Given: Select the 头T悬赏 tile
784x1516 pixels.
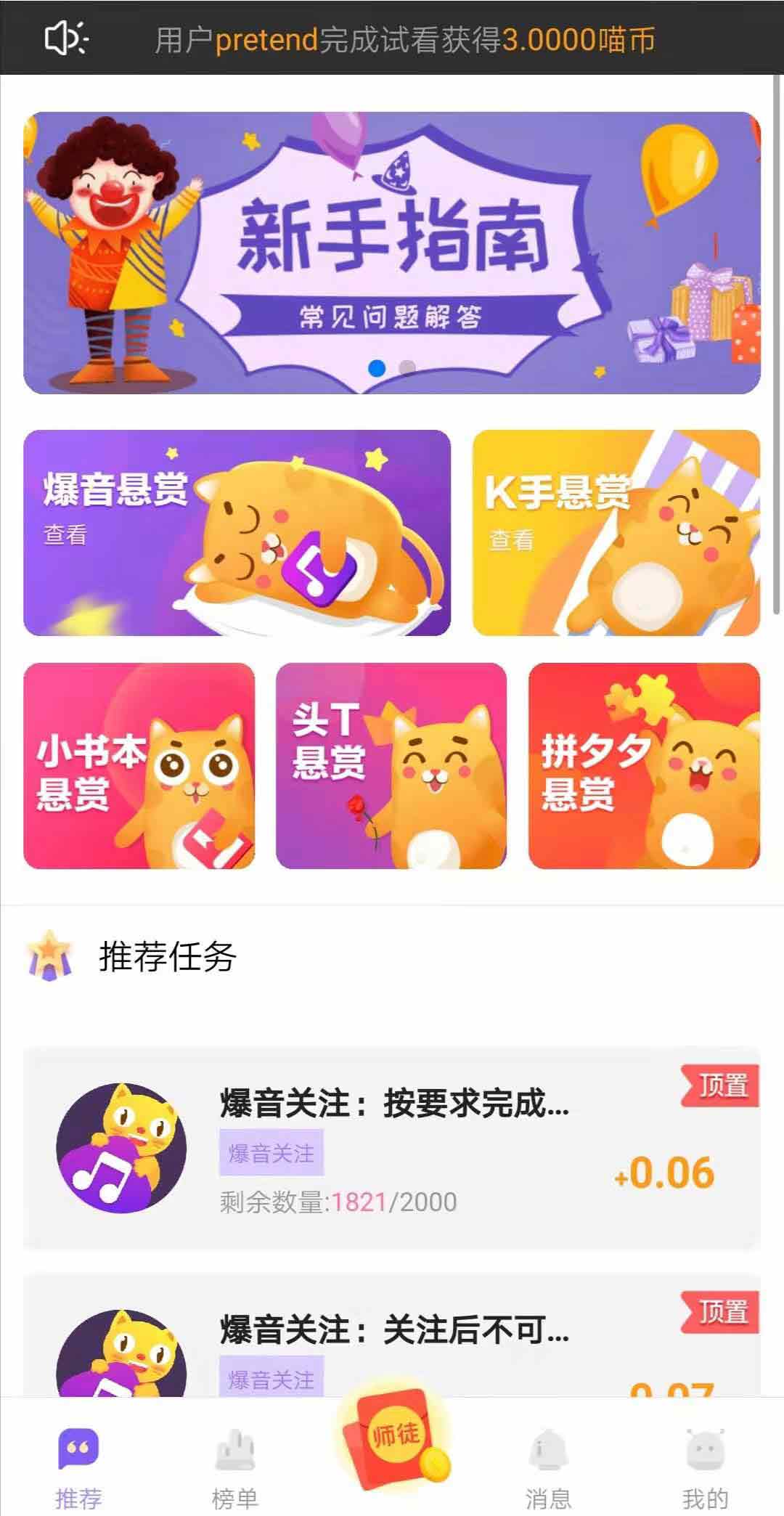Looking at the screenshot, I should (x=391, y=766).
